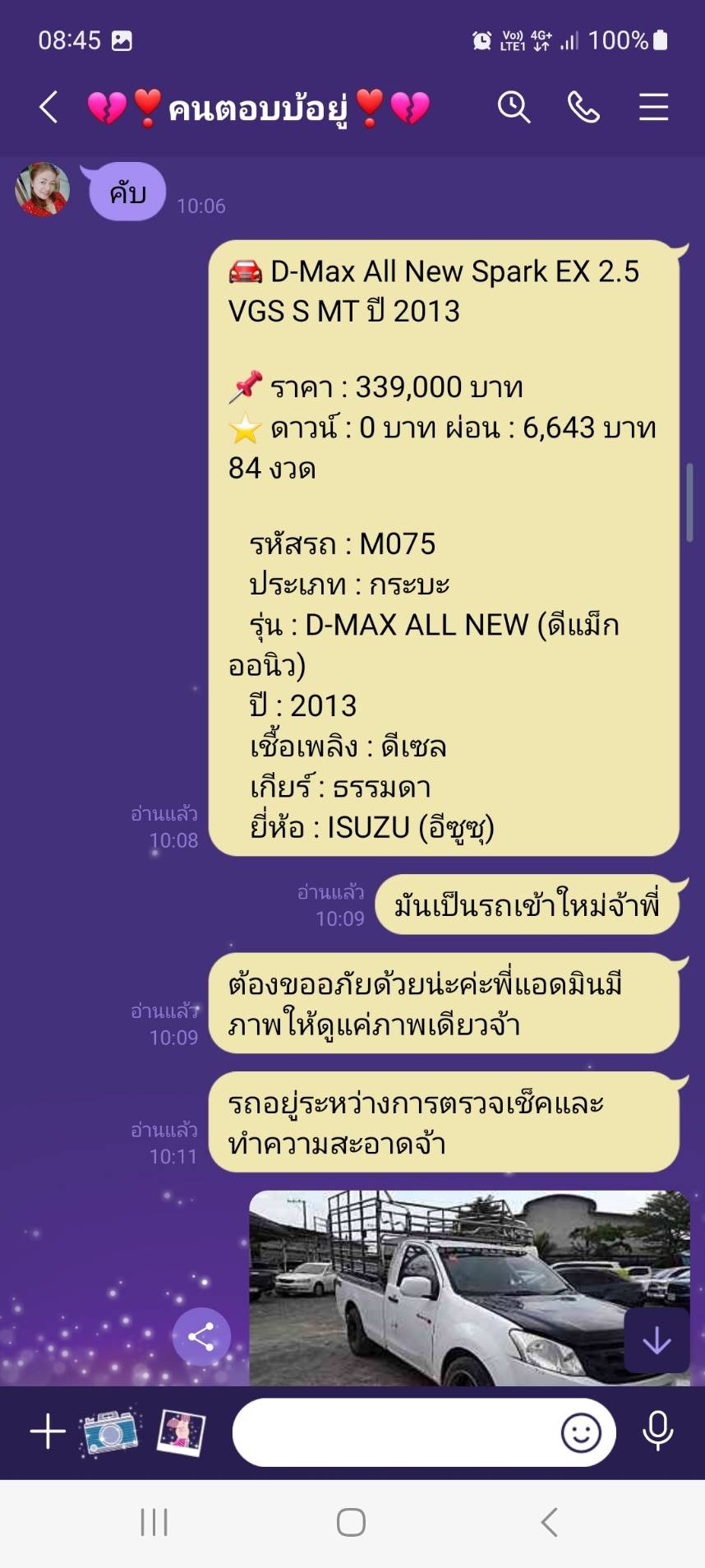Go back from this chat
The height and width of the screenshot is (1568, 705).
click(x=48, y=107)
